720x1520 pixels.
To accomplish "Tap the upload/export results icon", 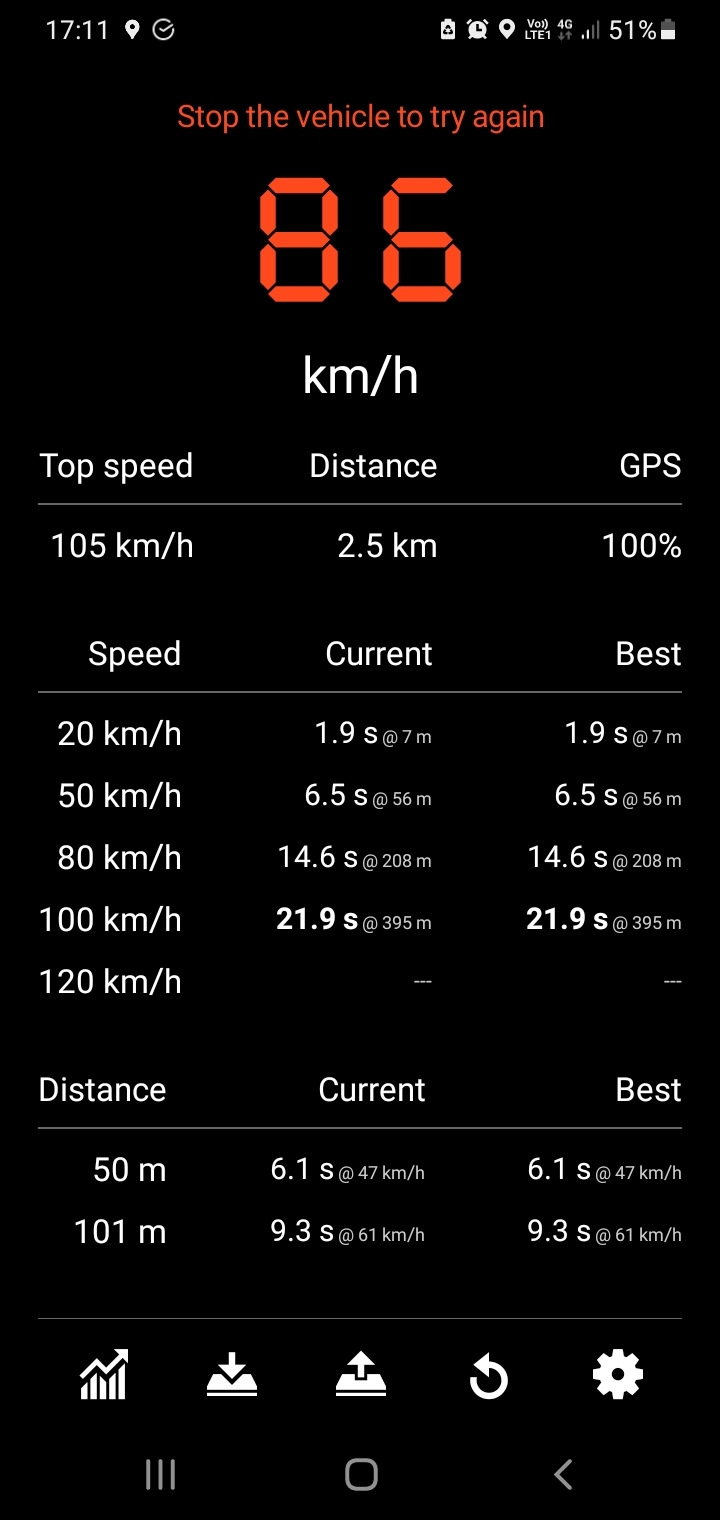I will 361,1375.
